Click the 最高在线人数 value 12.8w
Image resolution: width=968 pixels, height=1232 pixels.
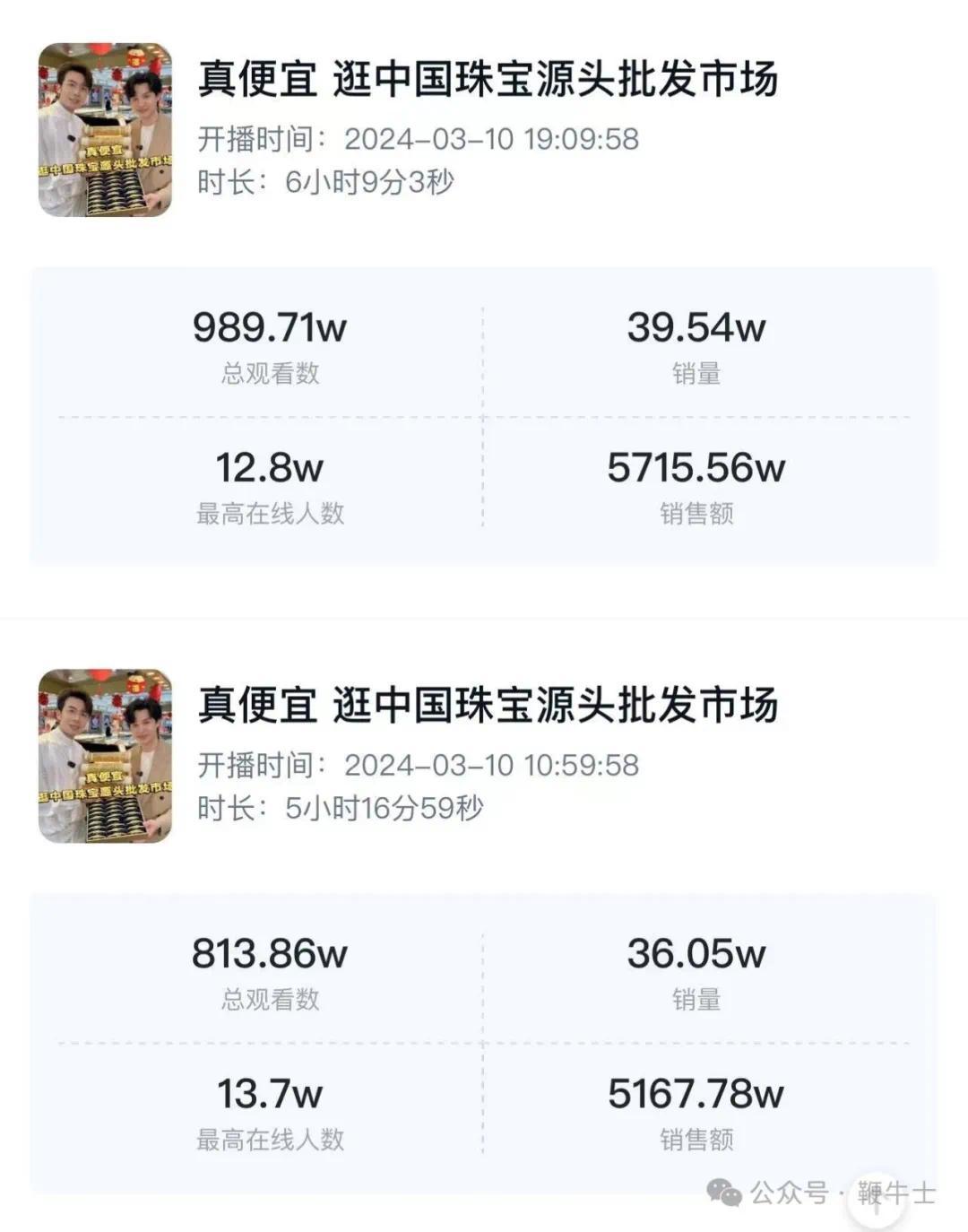(x=271, y=467)
